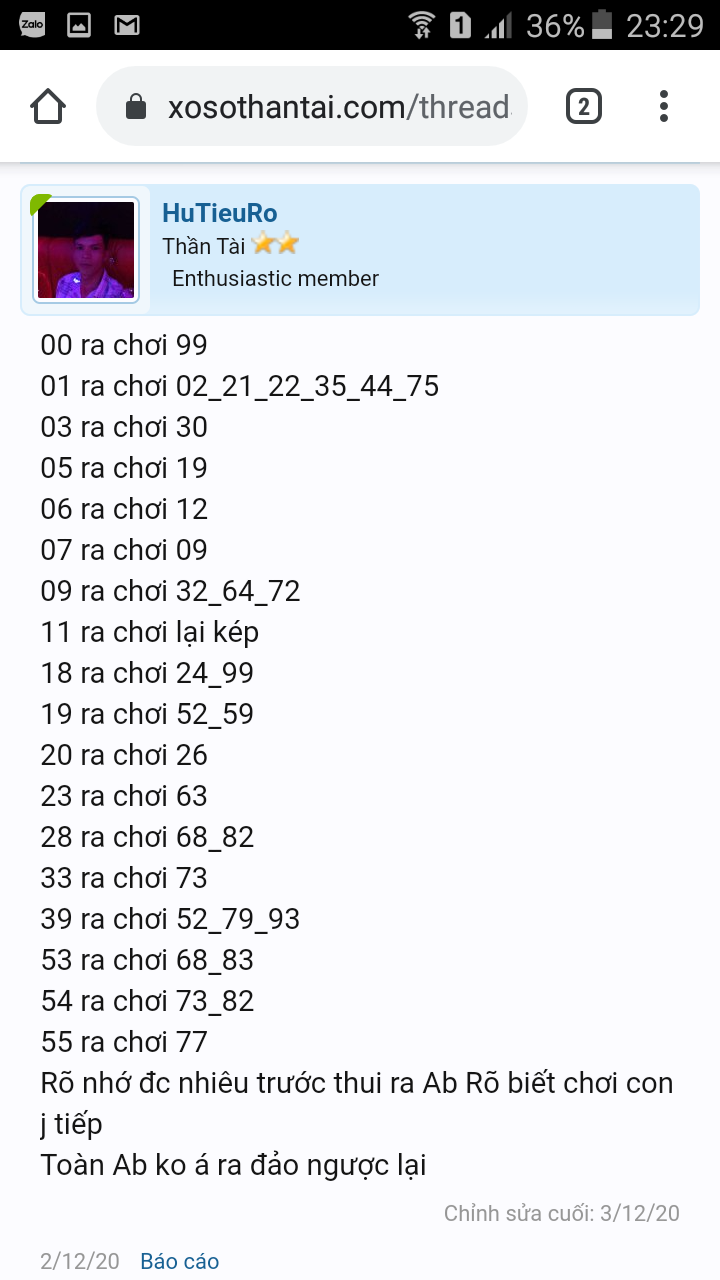
Task: Open the Chrome overflow menu
Action: click(664, 106)
